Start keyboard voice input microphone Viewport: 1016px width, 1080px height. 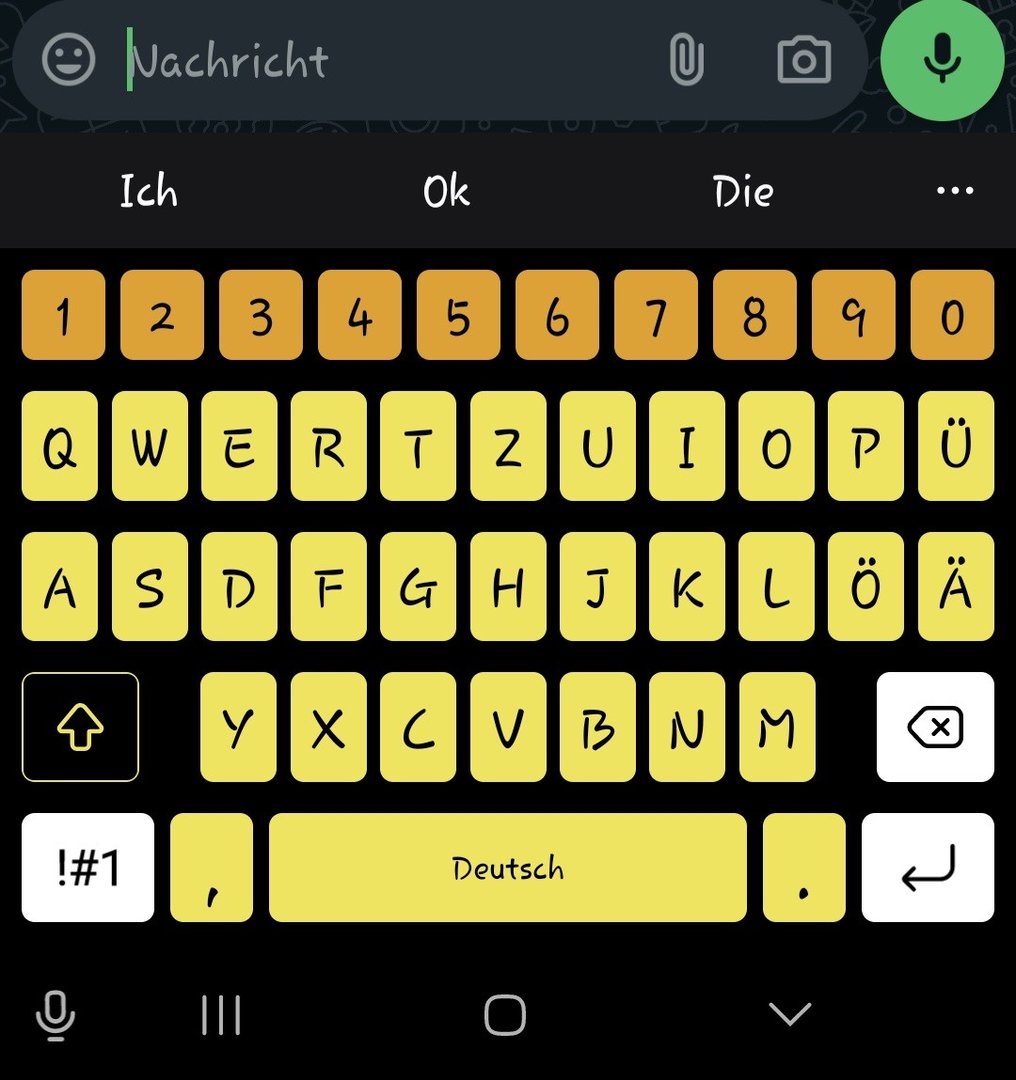pos(55,1015)
